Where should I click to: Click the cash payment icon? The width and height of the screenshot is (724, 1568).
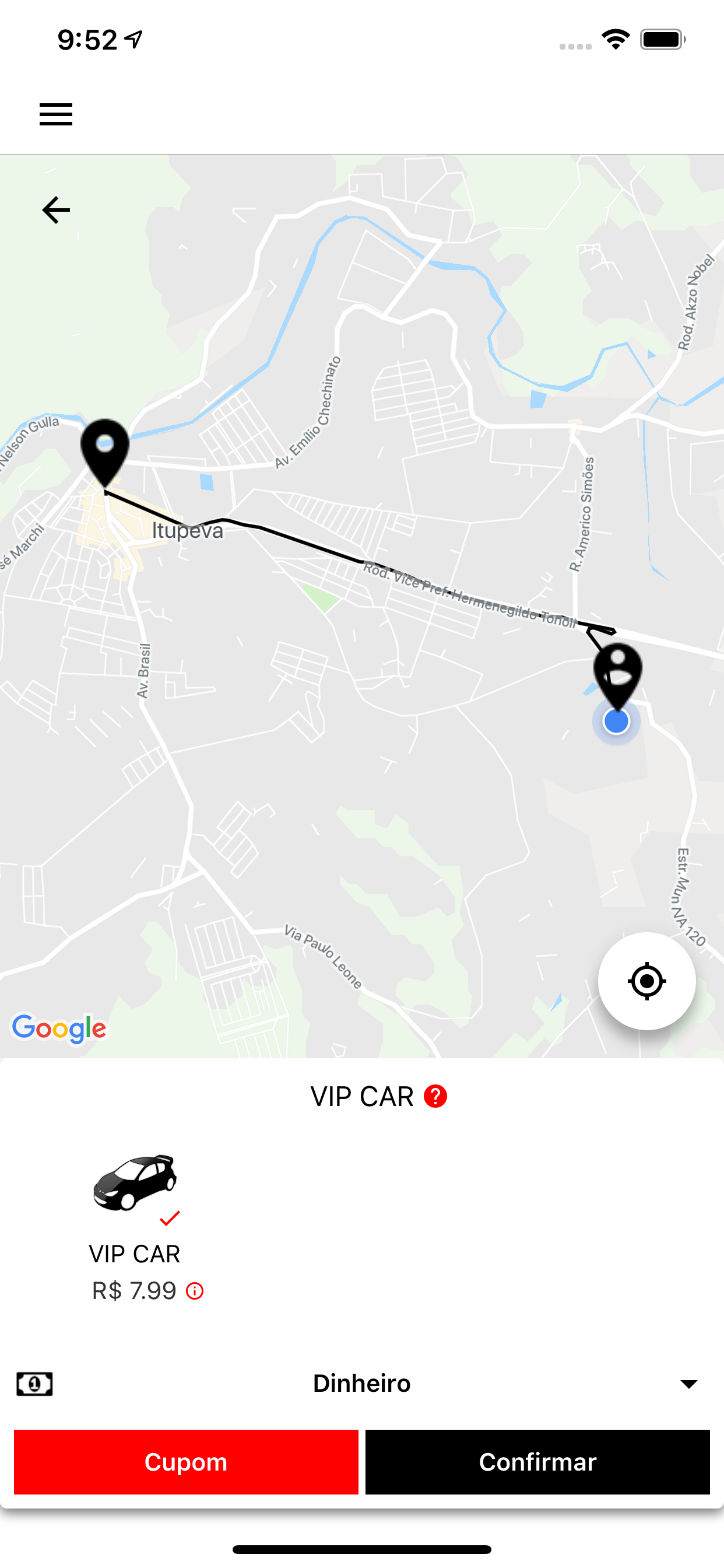click(34, 1383)
